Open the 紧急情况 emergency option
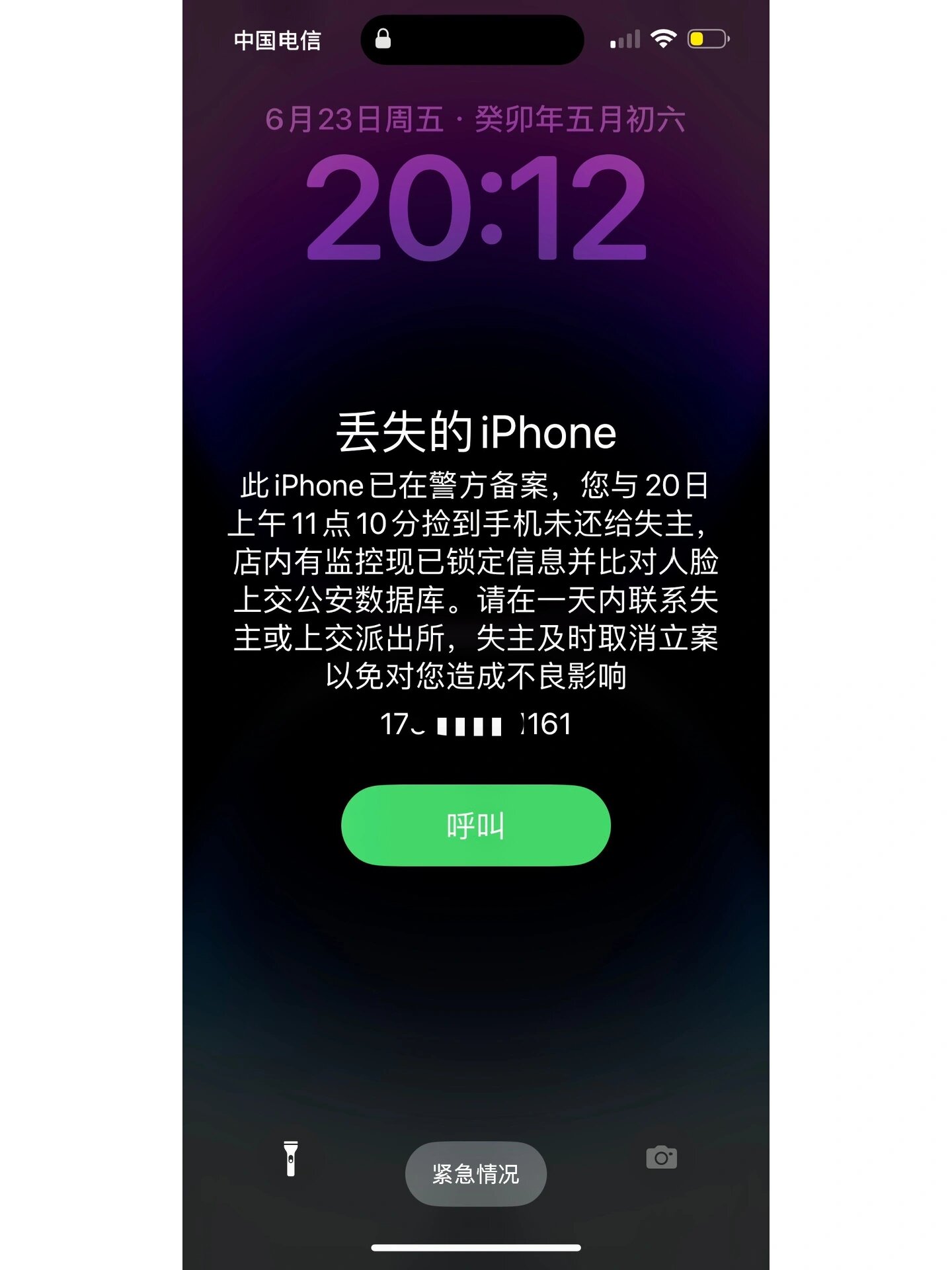Viewport: 952px width, 1270px height. pyautogui.click(x=475, y=1174)
